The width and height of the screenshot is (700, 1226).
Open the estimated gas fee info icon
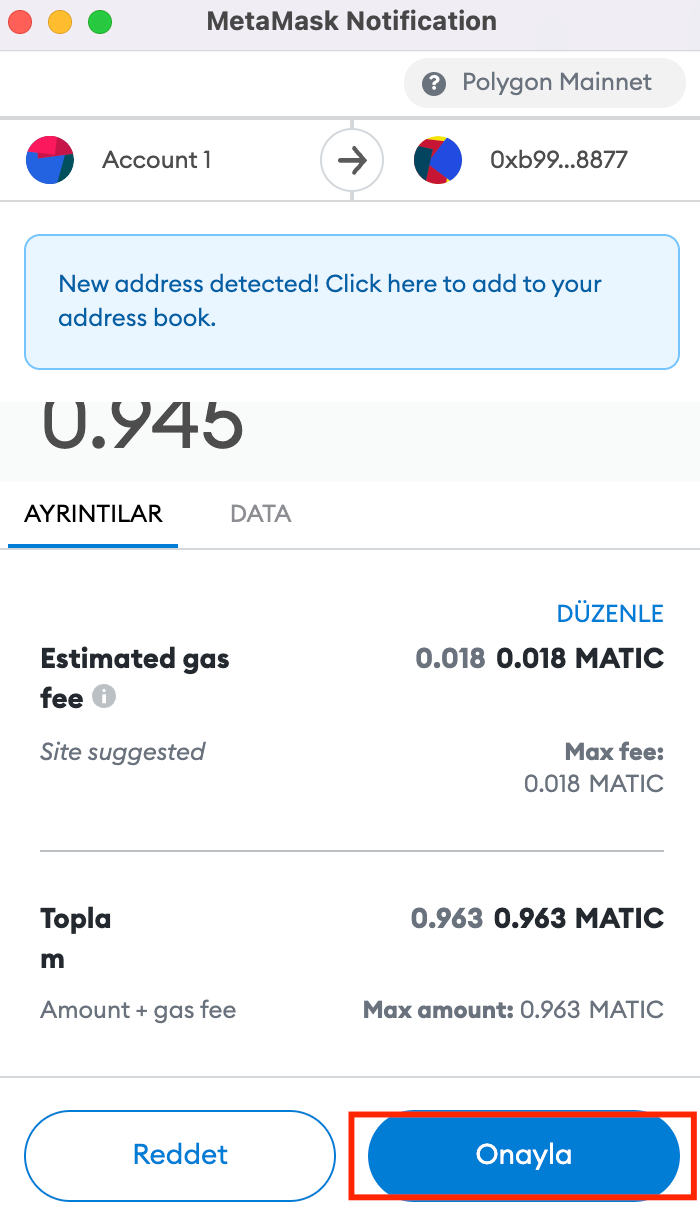(x=104, y=696)
